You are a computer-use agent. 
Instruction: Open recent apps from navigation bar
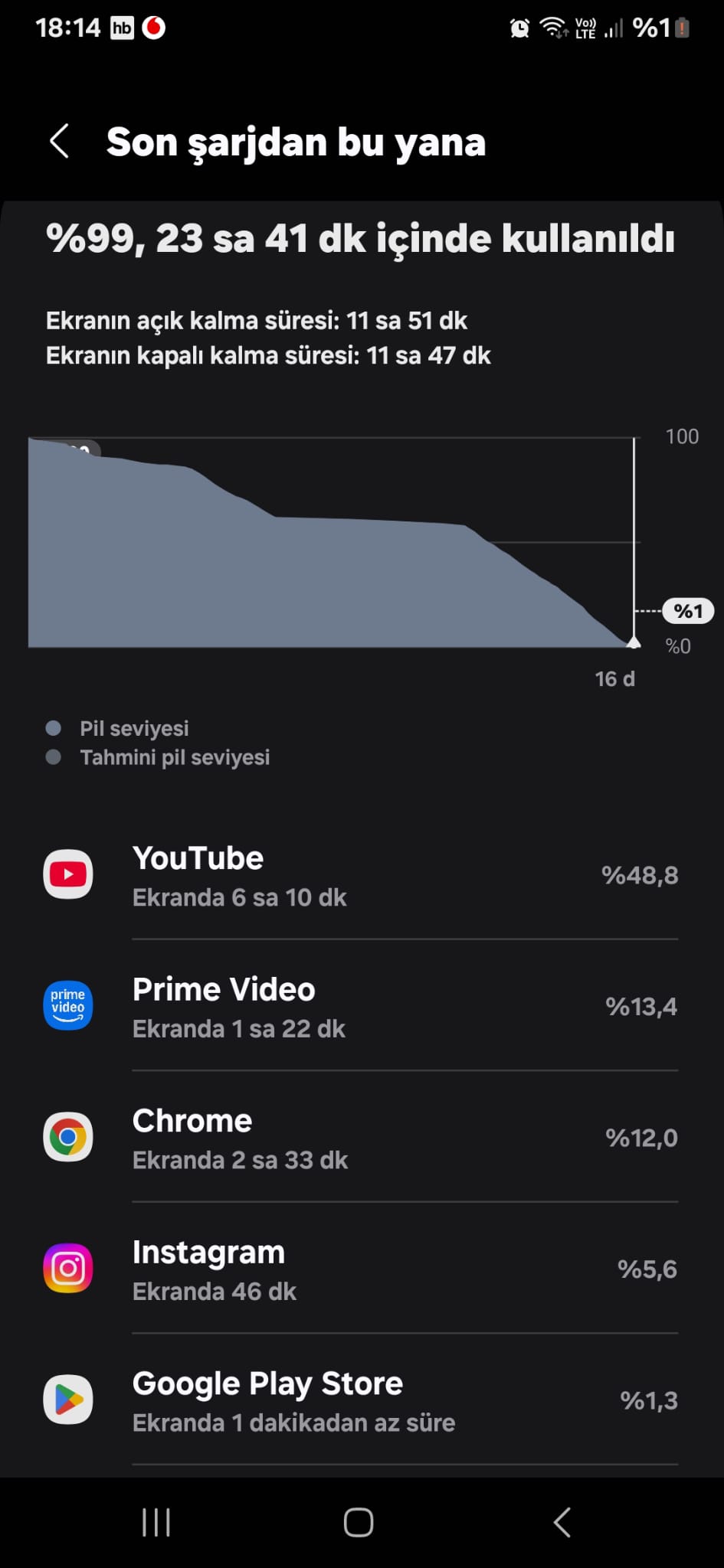156,1522
